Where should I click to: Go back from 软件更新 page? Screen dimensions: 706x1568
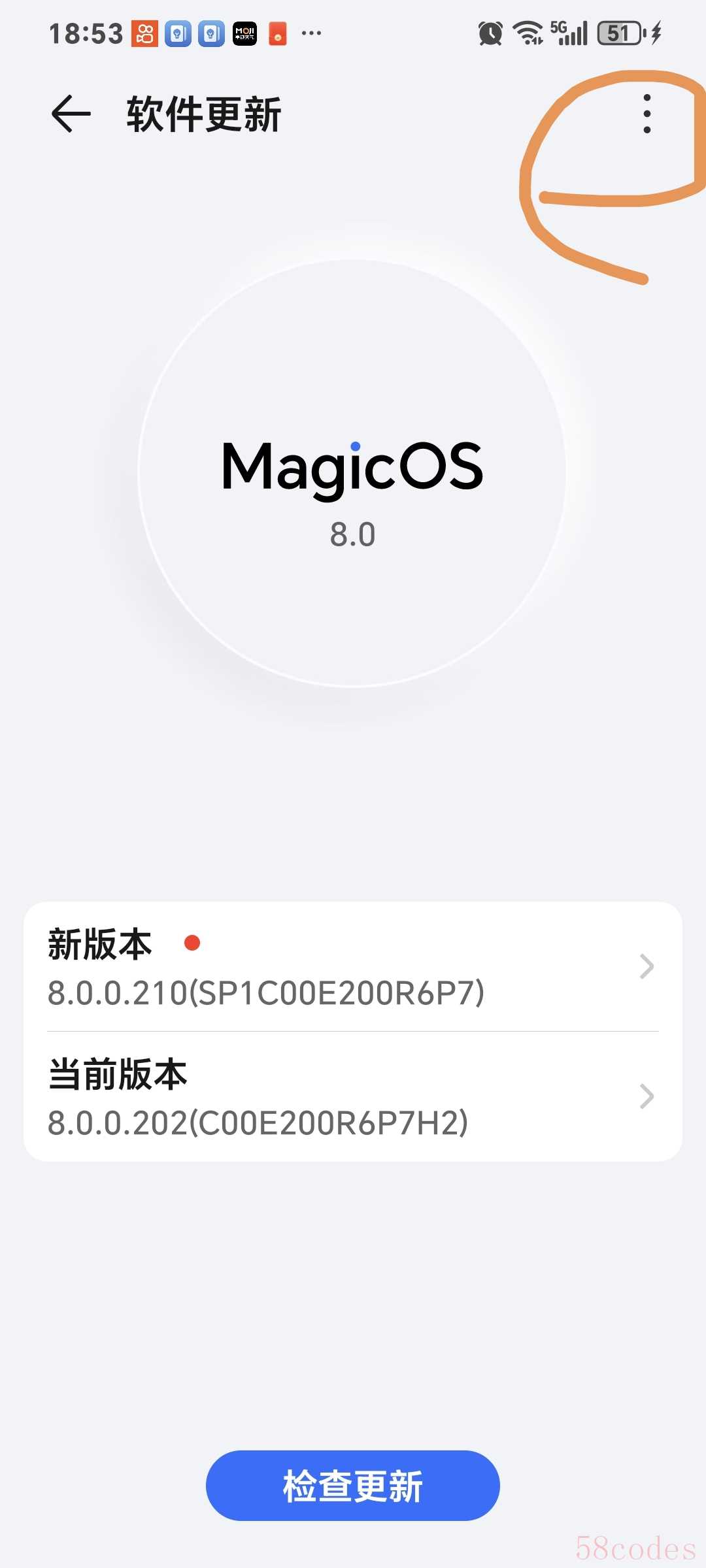(x=71, y=114)
